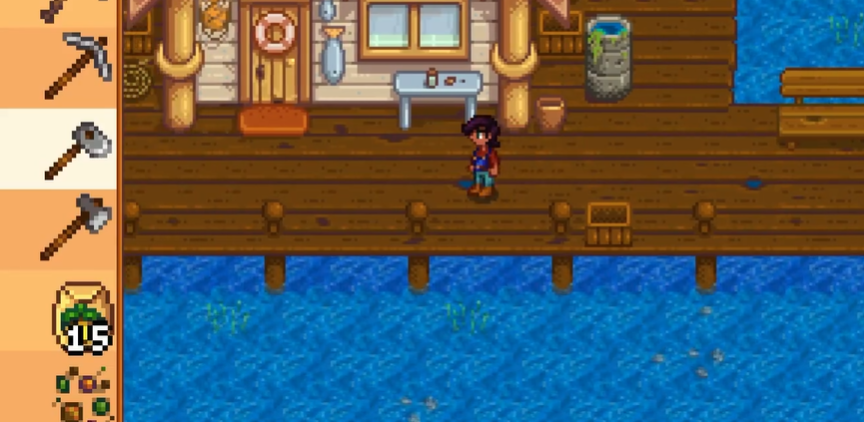Viewport: 864px width, 422px height.
Task: Select the pickaxe in the toolbar
Action: coord(77,66)
